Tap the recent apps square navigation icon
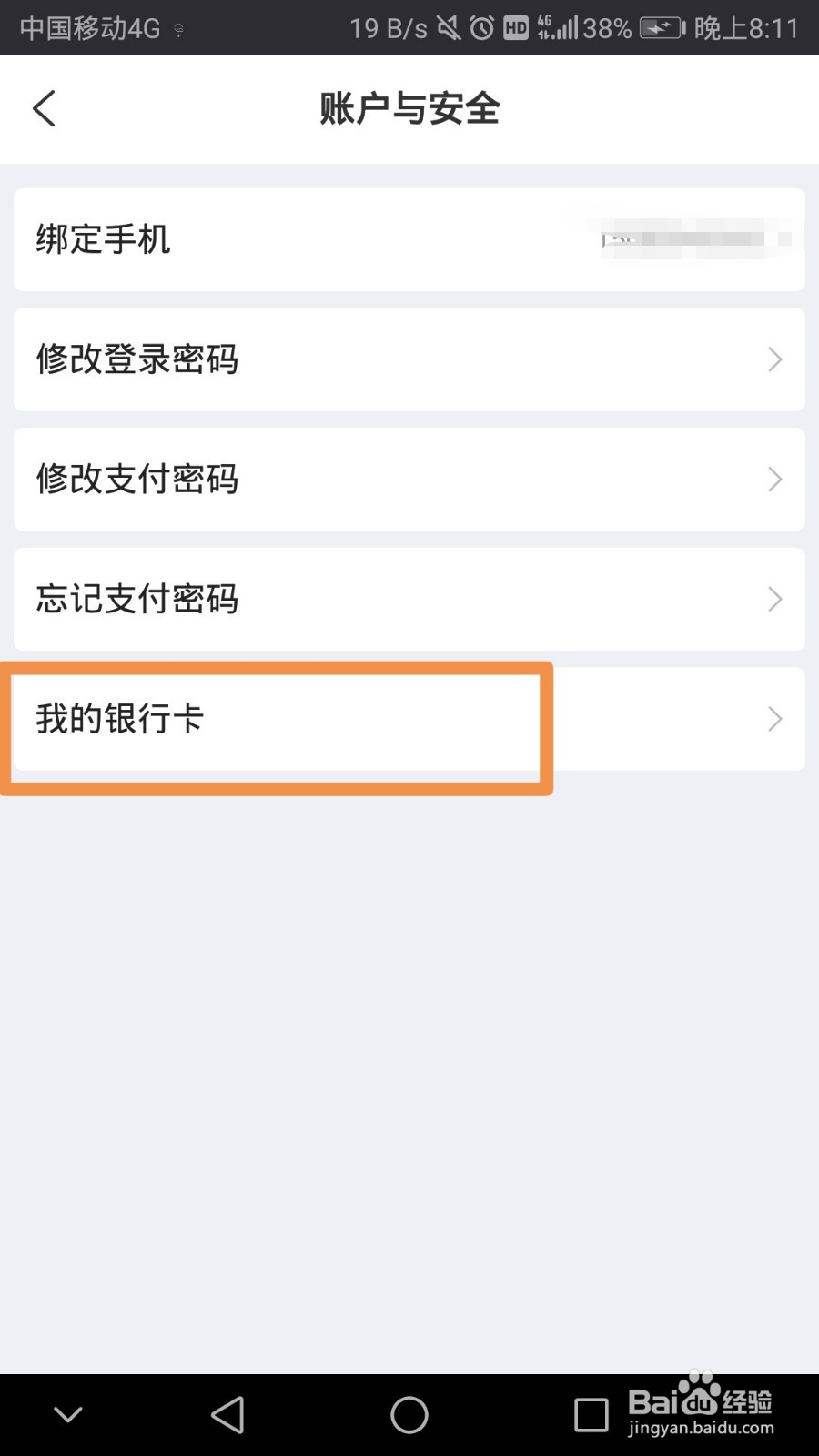Image resolution: width=819 pixels, height=1456 pixels. 590,1414
